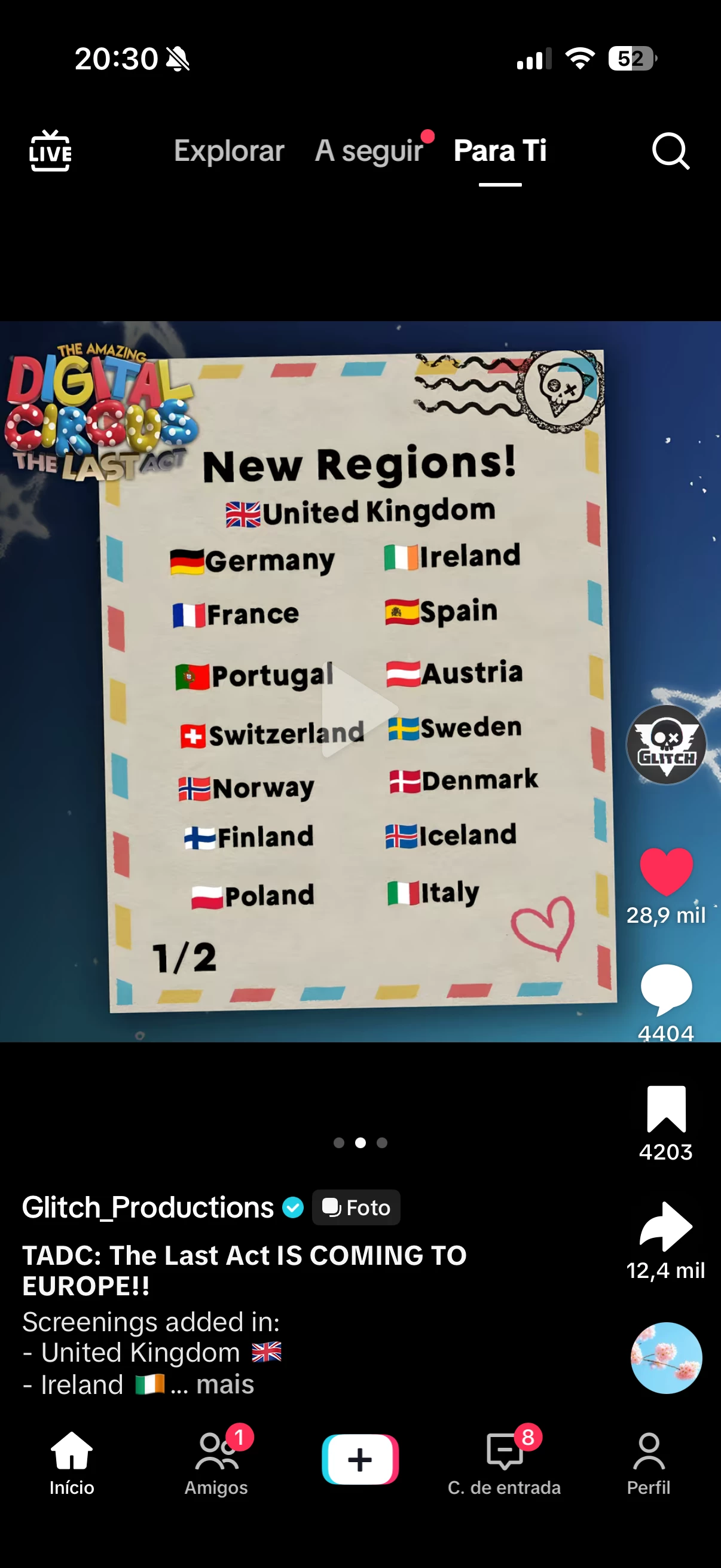Expand the caption with mais

point(225,1385)
